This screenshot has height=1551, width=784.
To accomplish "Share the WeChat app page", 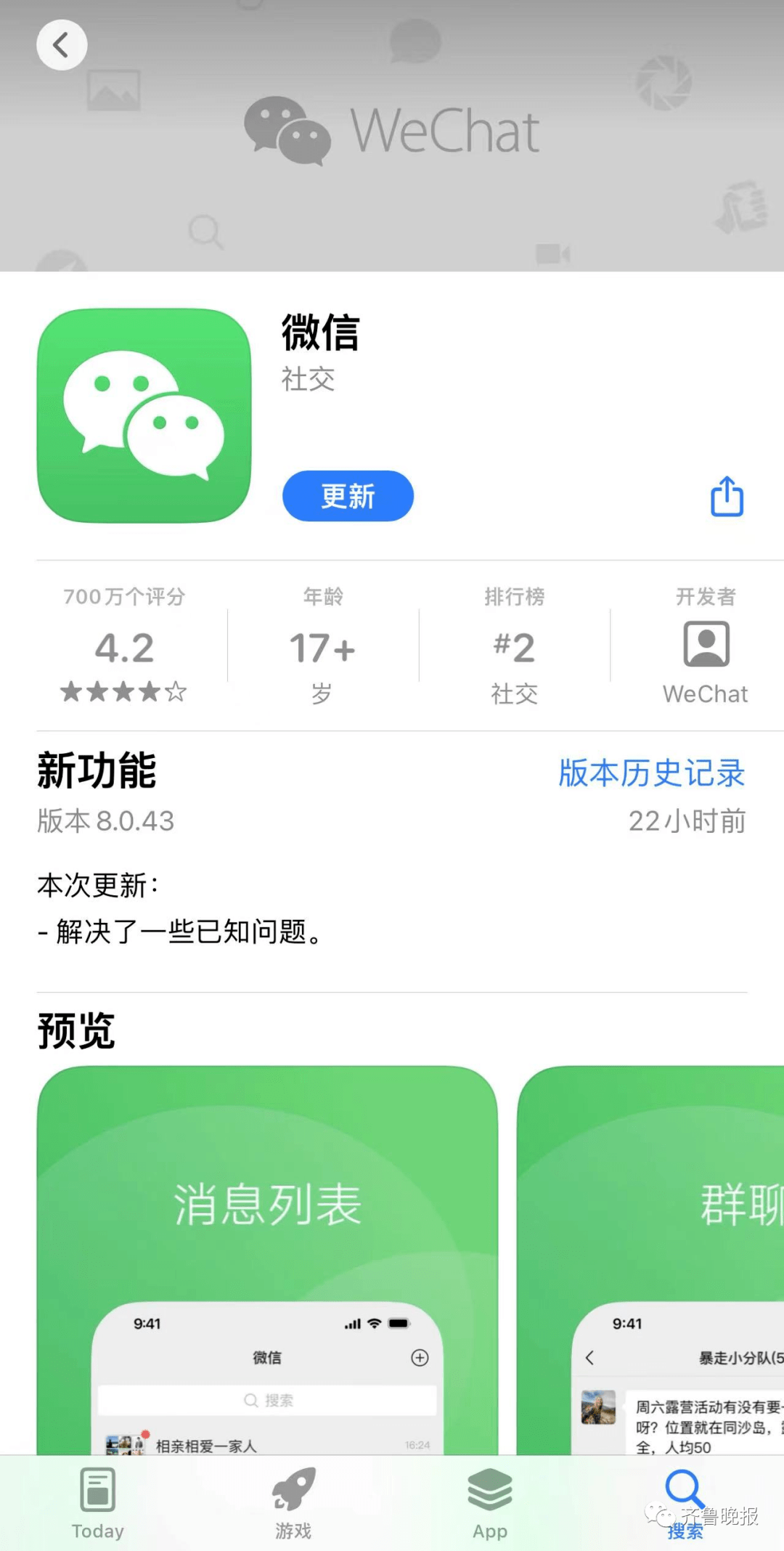I will pos(727,497).
